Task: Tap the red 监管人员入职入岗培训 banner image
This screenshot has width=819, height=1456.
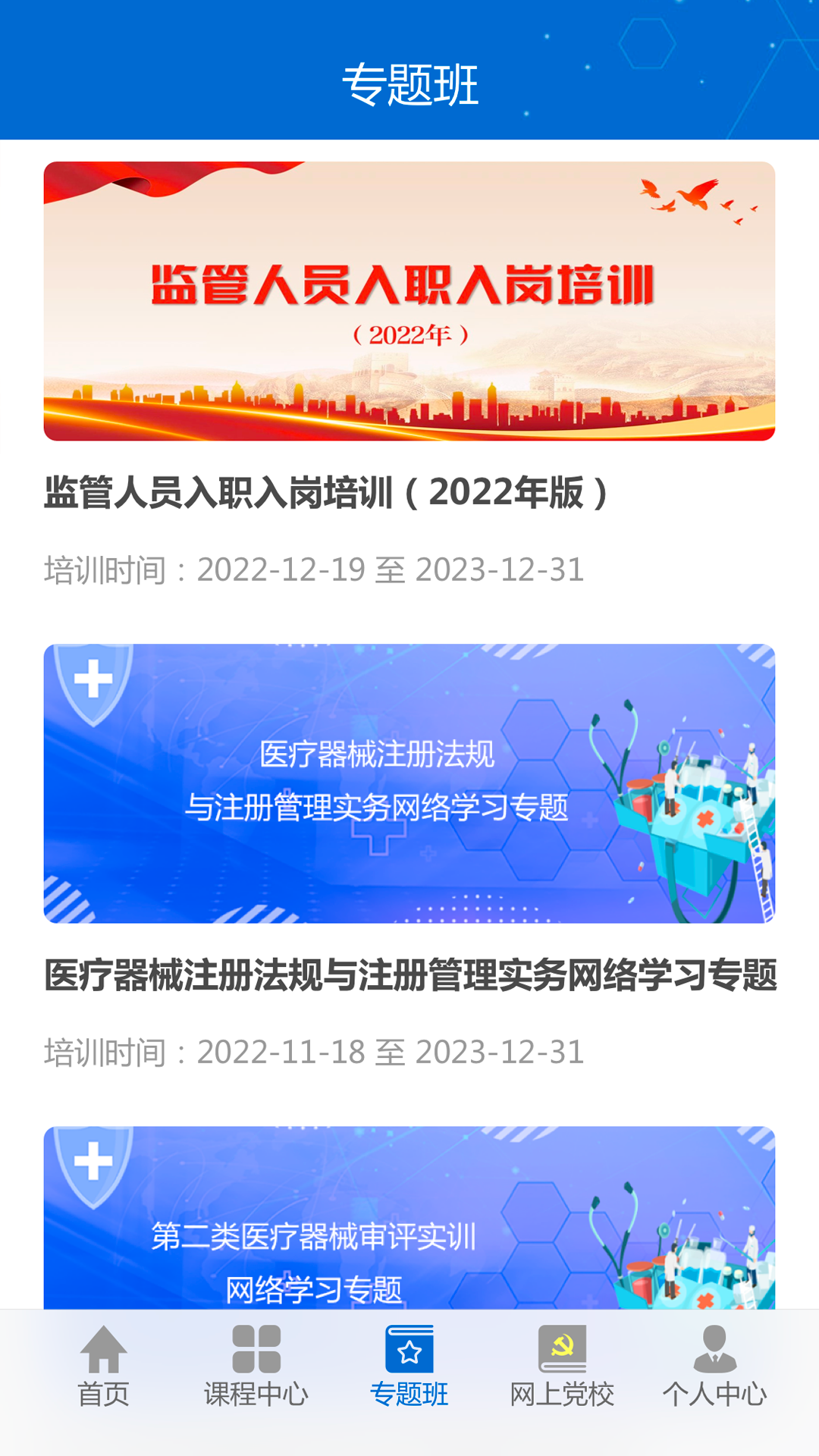Action: tap(409, 300)
